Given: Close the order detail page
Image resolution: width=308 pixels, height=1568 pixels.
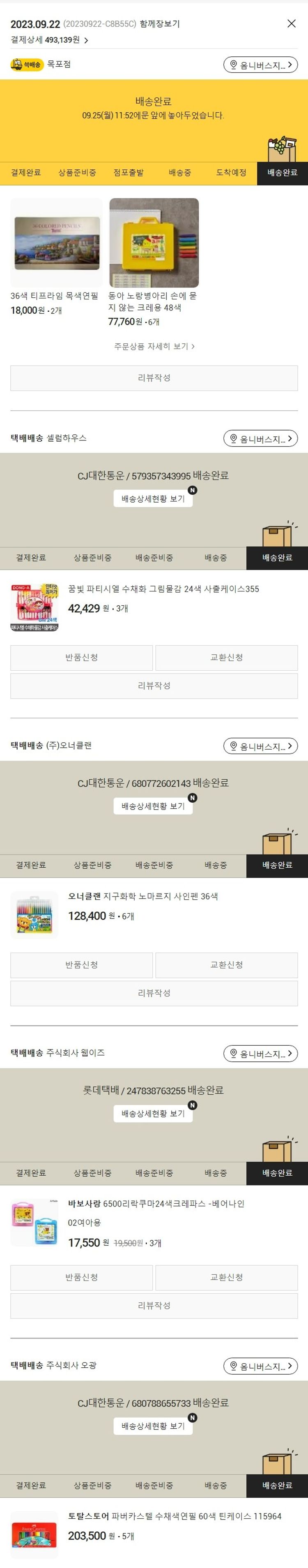Looking at the screenshot, I should coord(291,23).
